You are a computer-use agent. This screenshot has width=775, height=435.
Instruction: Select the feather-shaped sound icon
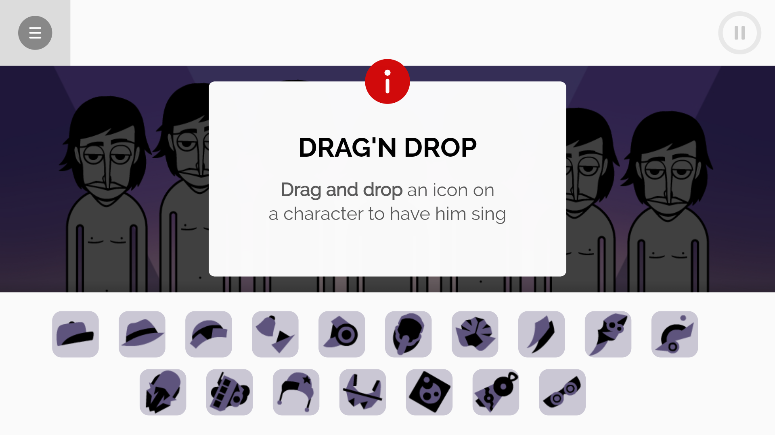[x=541, y=334]
